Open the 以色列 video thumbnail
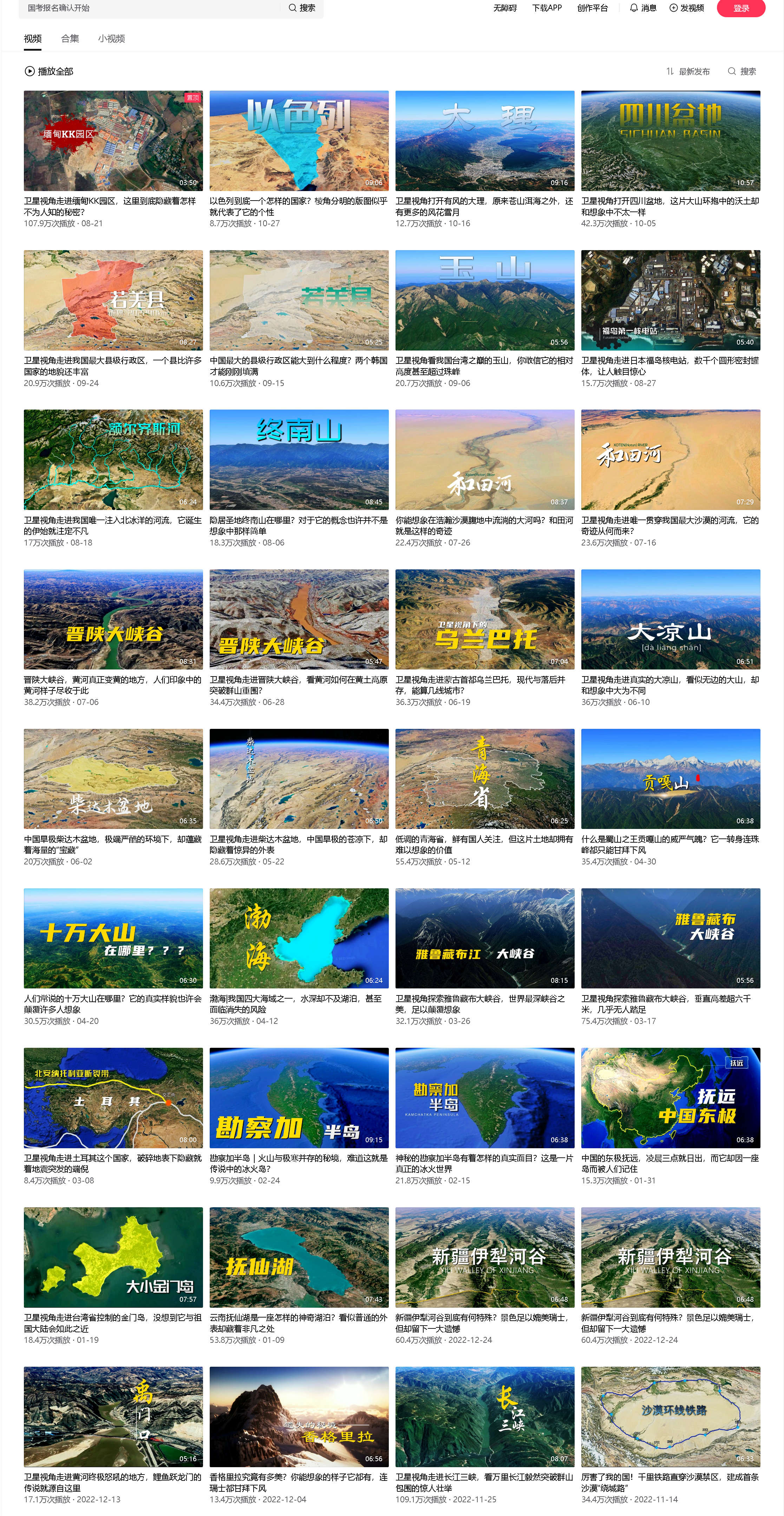784x1516 pixels. tap(299, 141)
